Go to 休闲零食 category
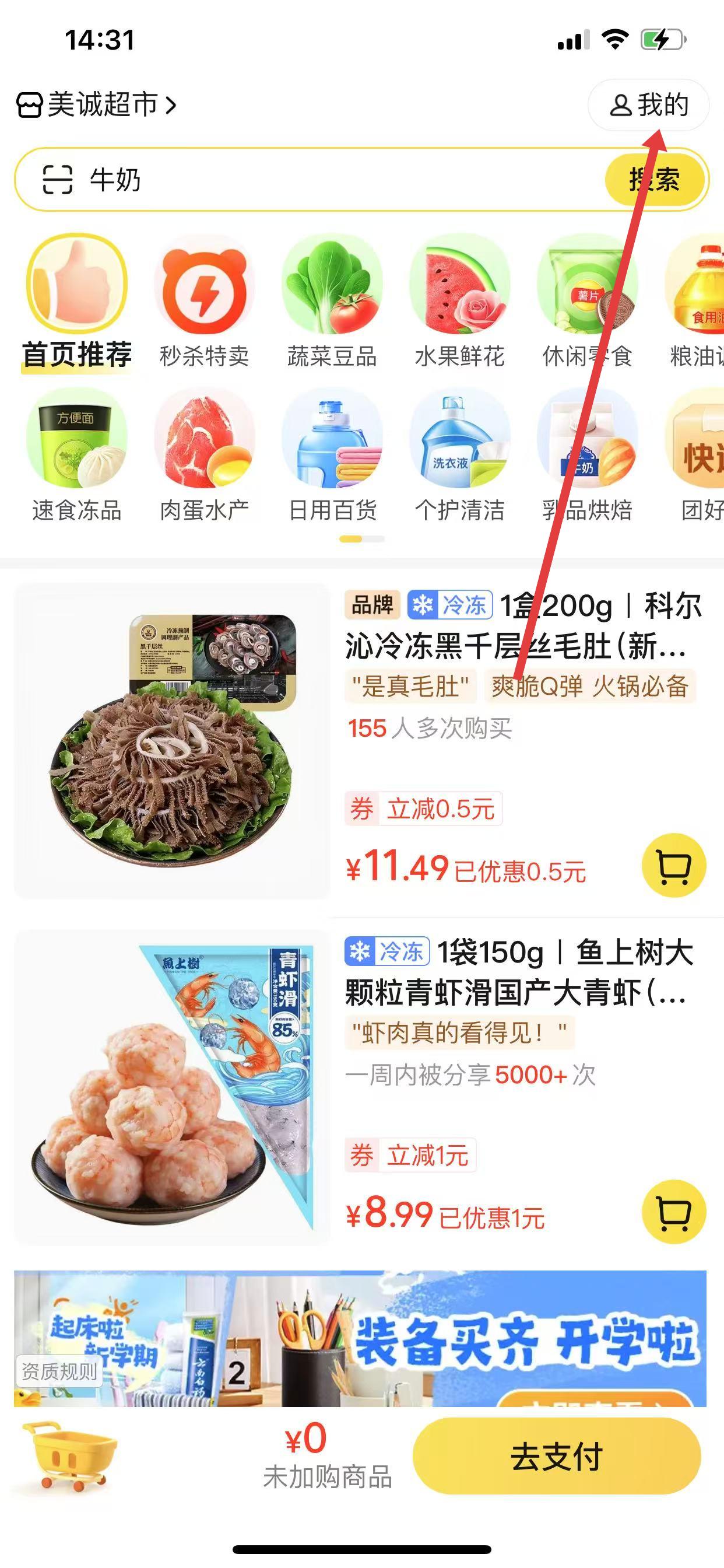 [588, 302]
